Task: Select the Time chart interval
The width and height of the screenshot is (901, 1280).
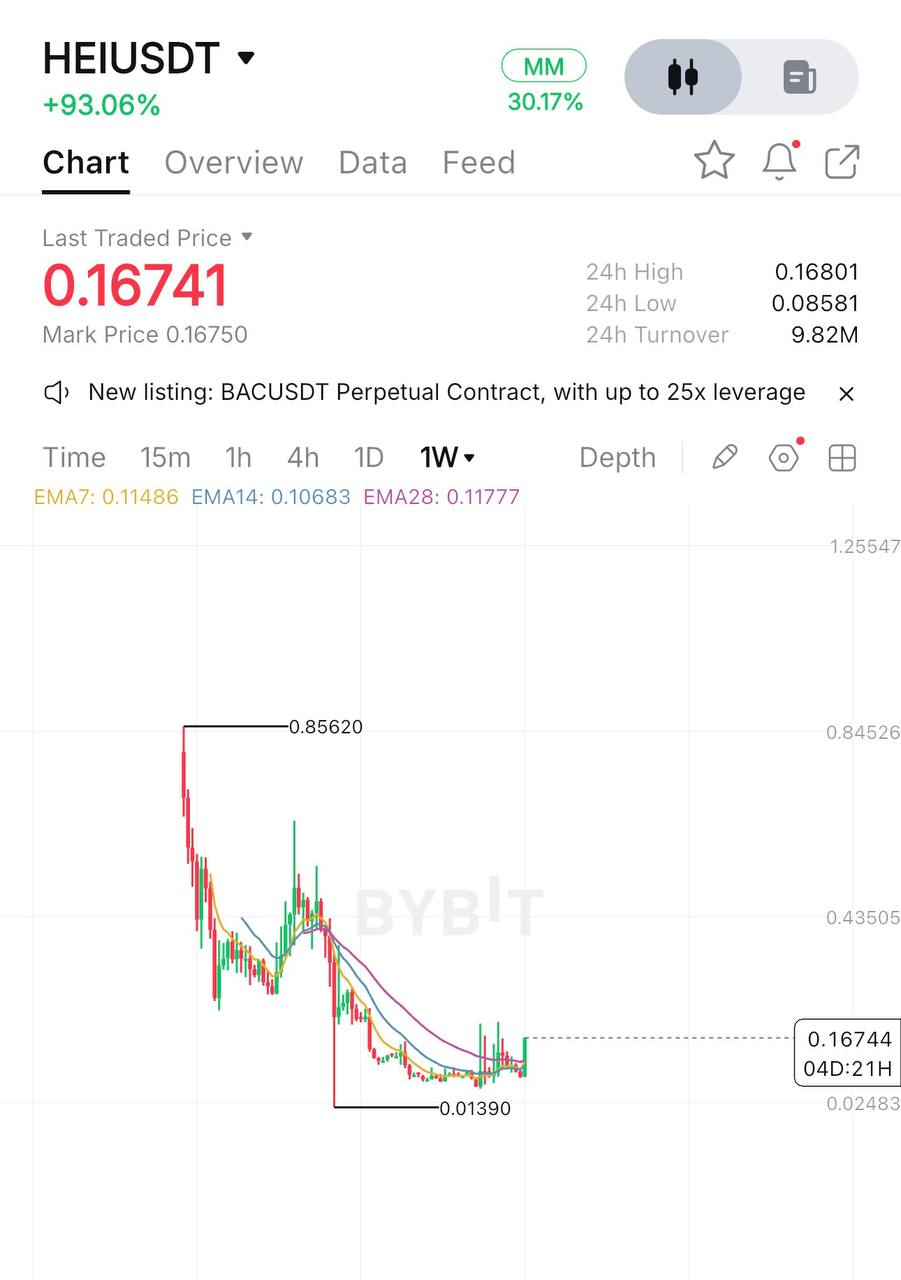Action: pos(74,458)
